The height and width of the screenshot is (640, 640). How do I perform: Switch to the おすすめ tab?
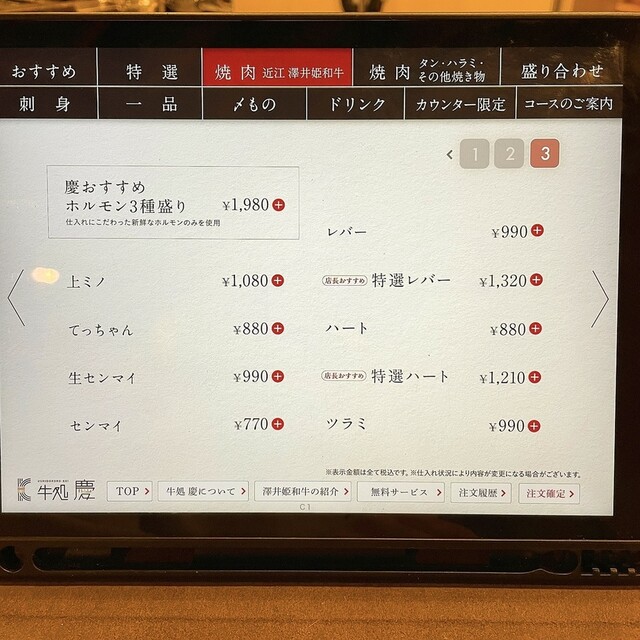[x=45, y=71]
